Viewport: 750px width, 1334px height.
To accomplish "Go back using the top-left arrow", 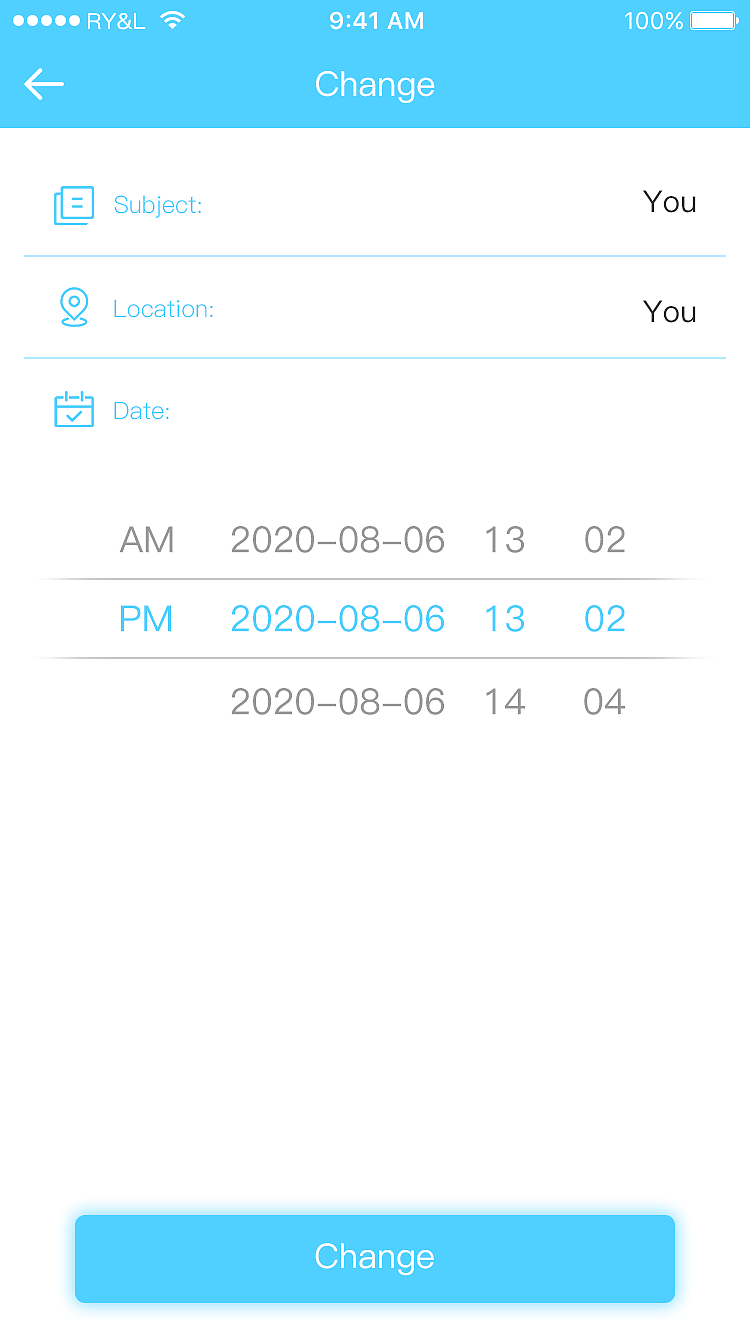I will tap(44, 84).
